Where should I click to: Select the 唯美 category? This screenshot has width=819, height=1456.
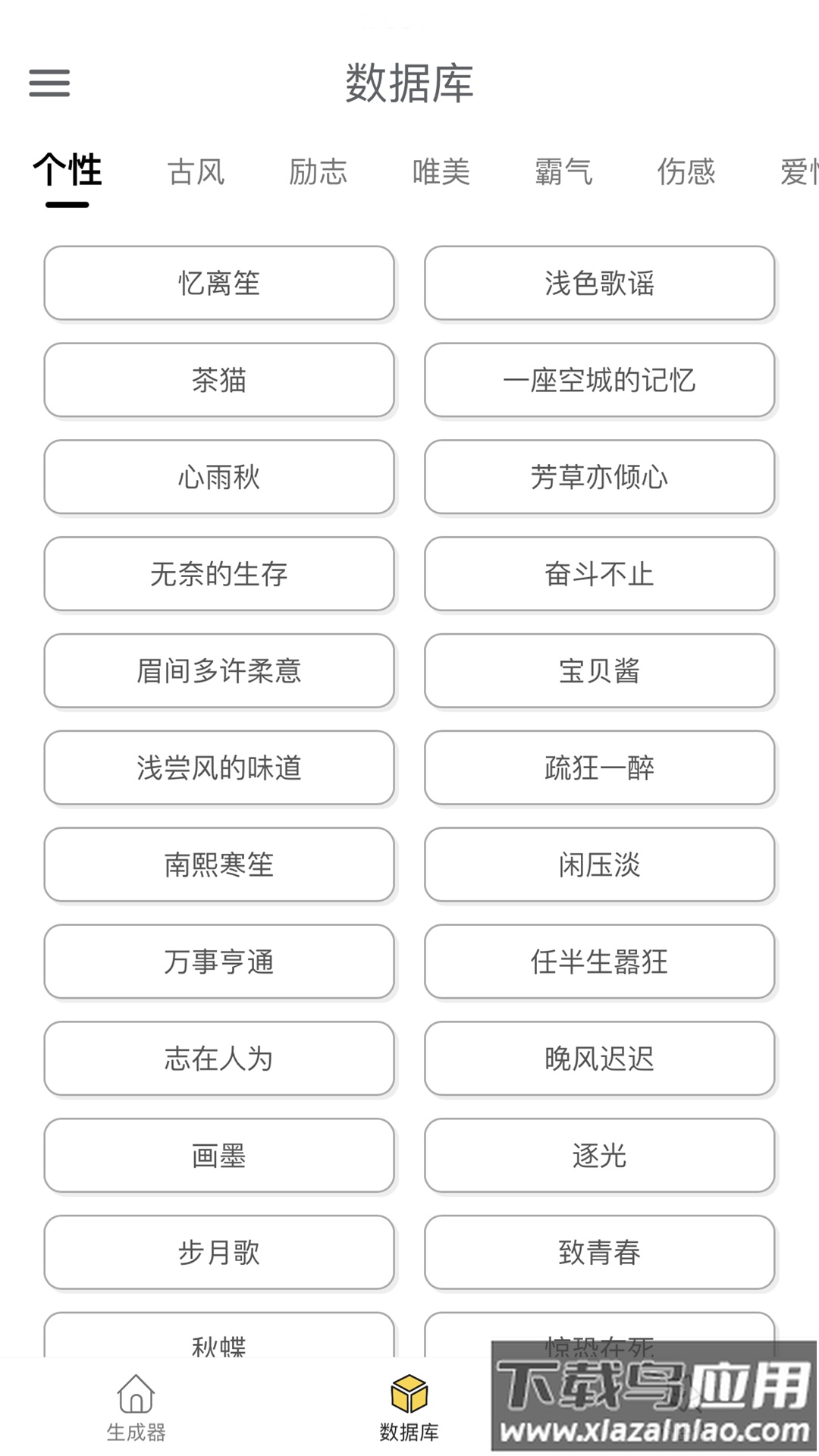click(441, 173)
